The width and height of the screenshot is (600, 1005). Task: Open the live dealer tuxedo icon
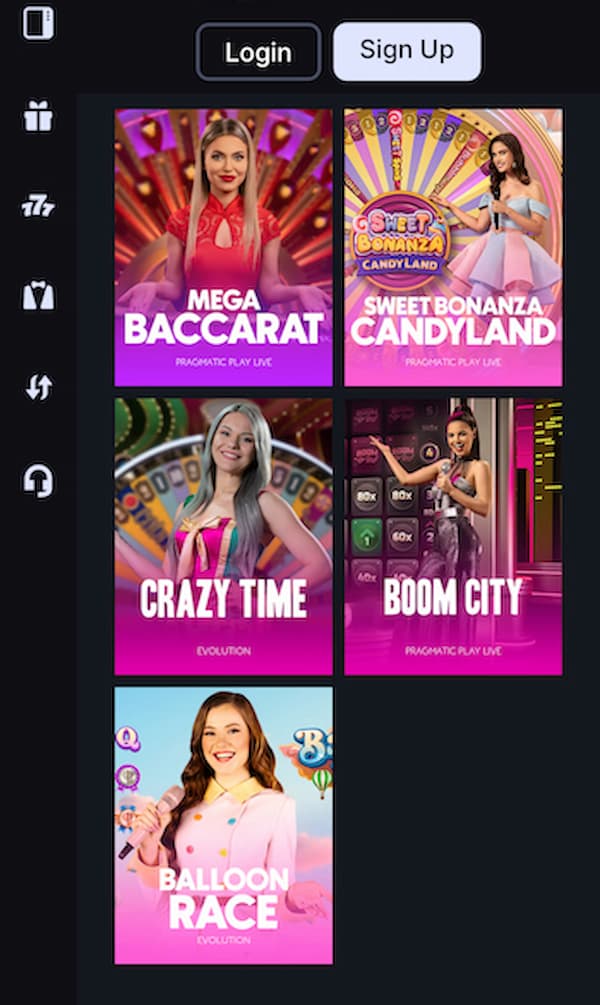pyautogui.click(x=38, y=295)
